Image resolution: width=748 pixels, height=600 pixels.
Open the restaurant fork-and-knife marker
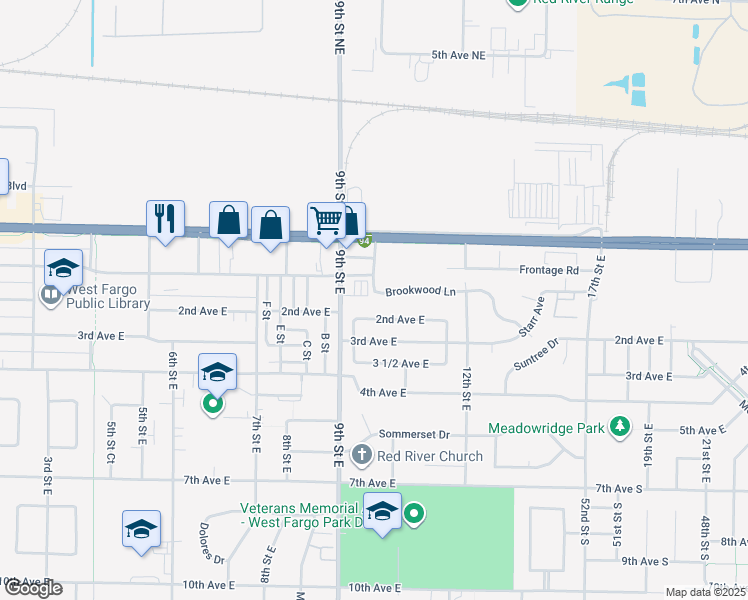pos(166,222)
